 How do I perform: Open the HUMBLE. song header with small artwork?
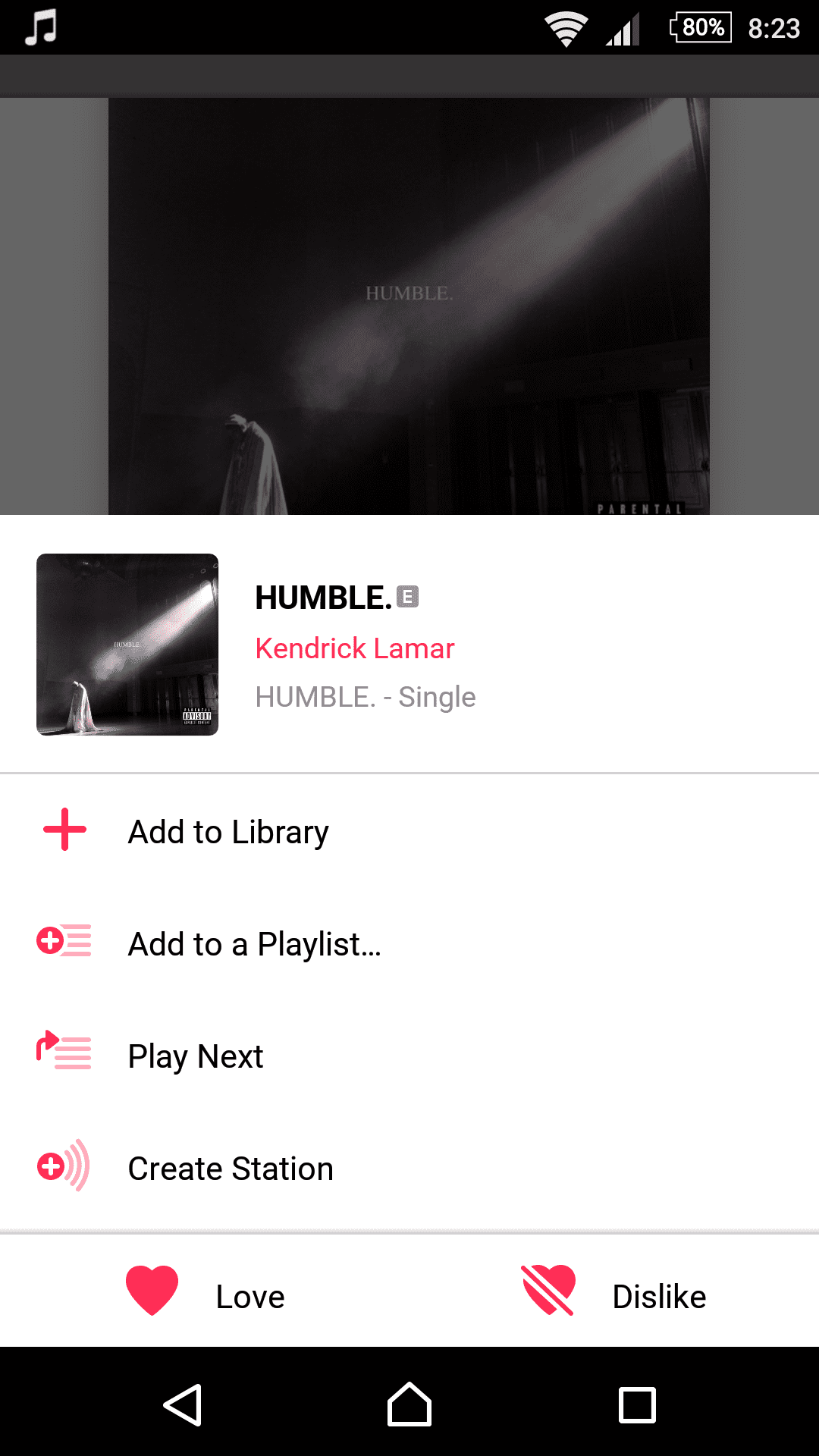coord(409,645)
